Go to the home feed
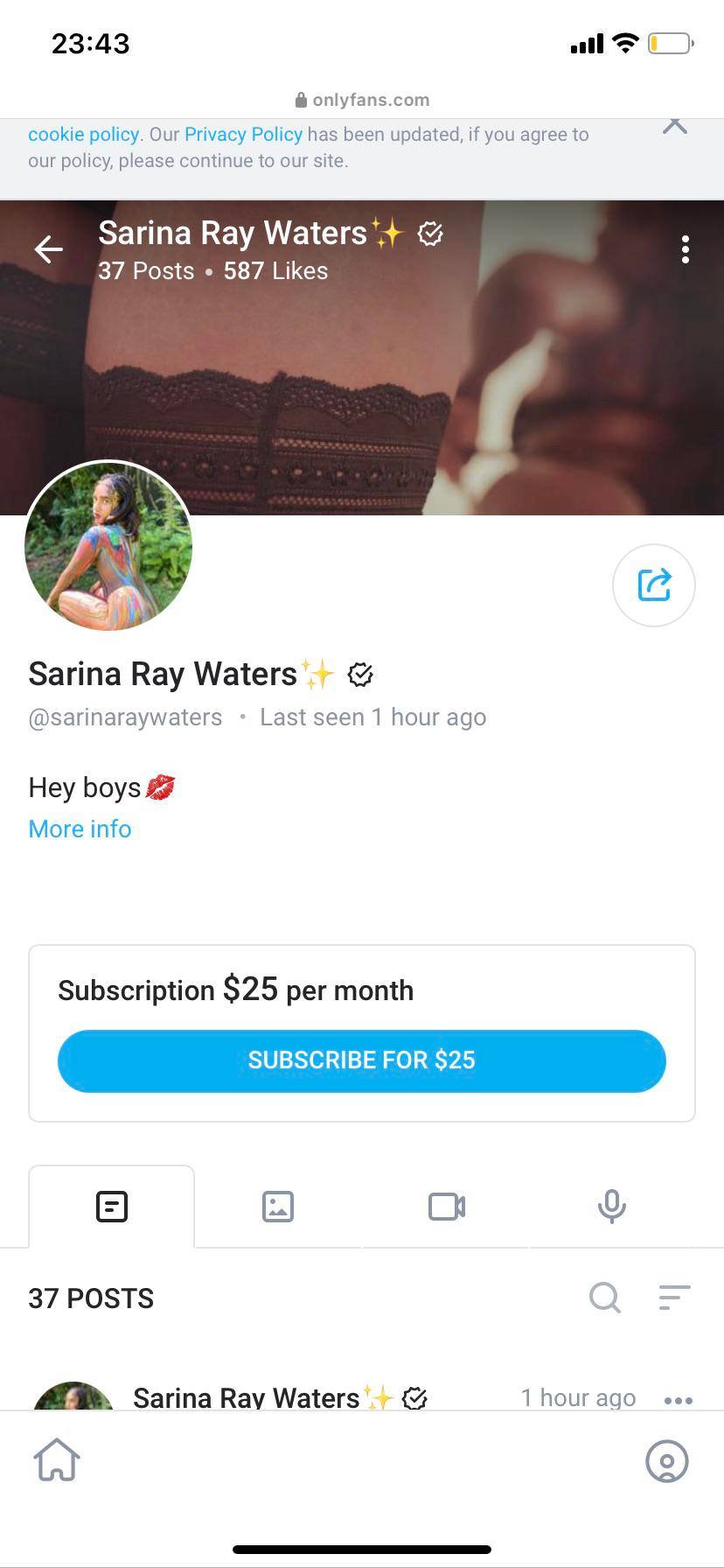Image resolution: width=724 pixels, height=1568 pixels. coord(57,1460)
